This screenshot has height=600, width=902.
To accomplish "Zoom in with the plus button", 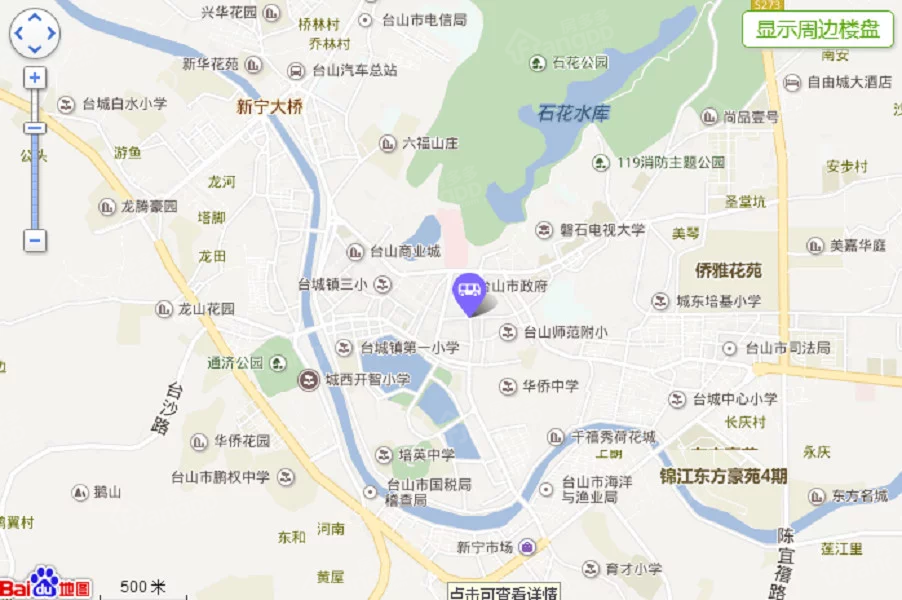I will [35, 78].
